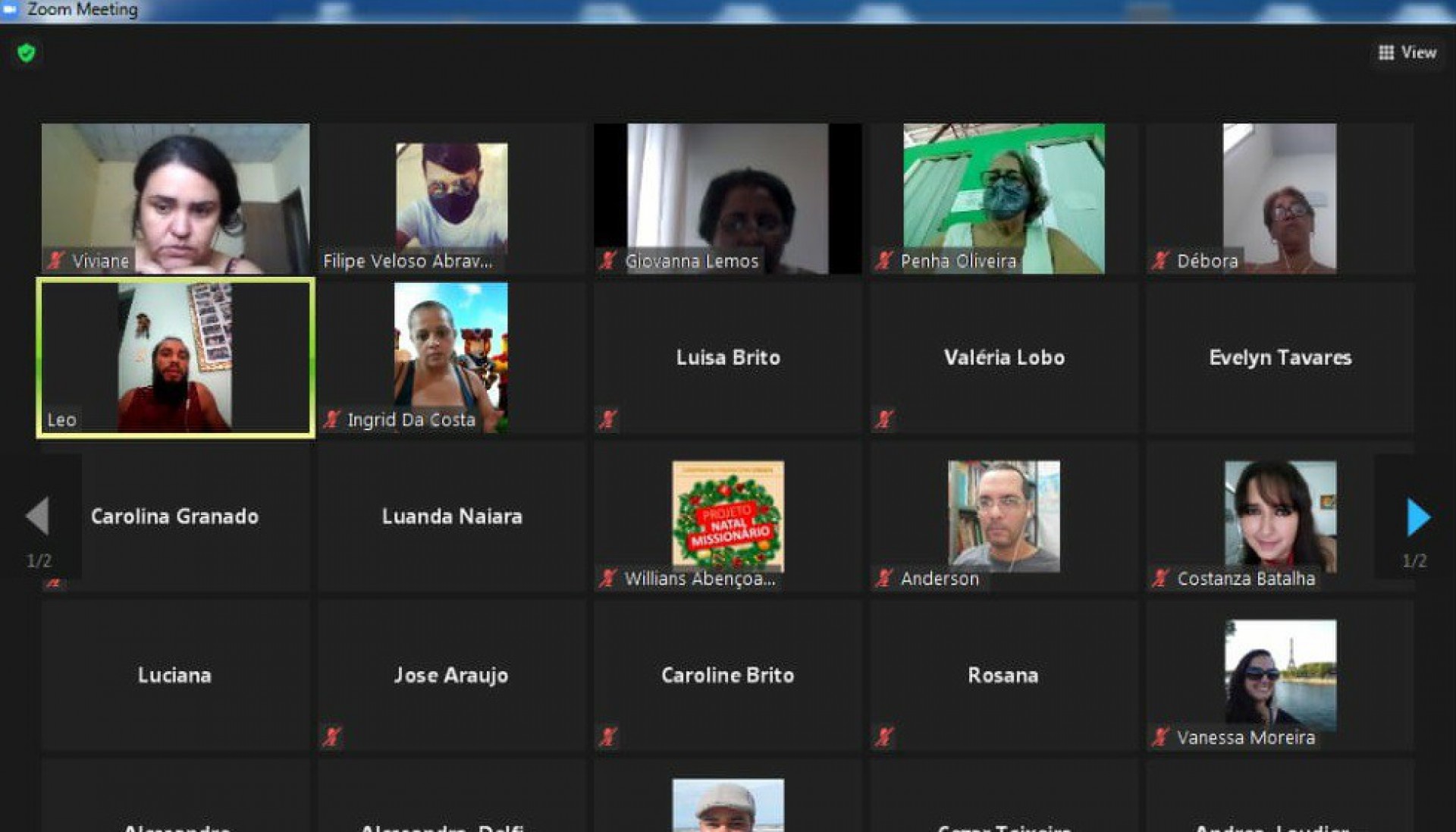Select Luisa Brito's participant tile
This screenshot has height=832, width=1456.
[727, 357]
